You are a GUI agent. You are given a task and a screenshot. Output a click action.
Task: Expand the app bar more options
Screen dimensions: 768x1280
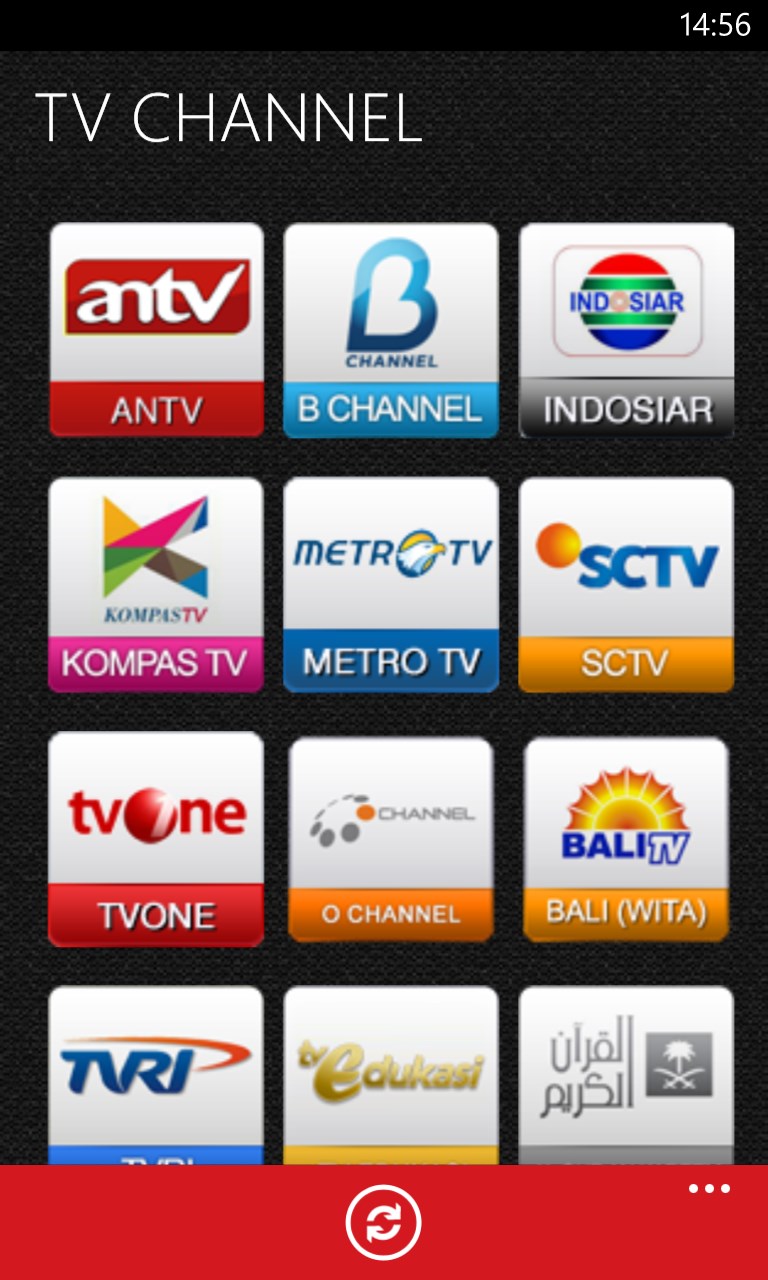click(x=709, y=1189)
